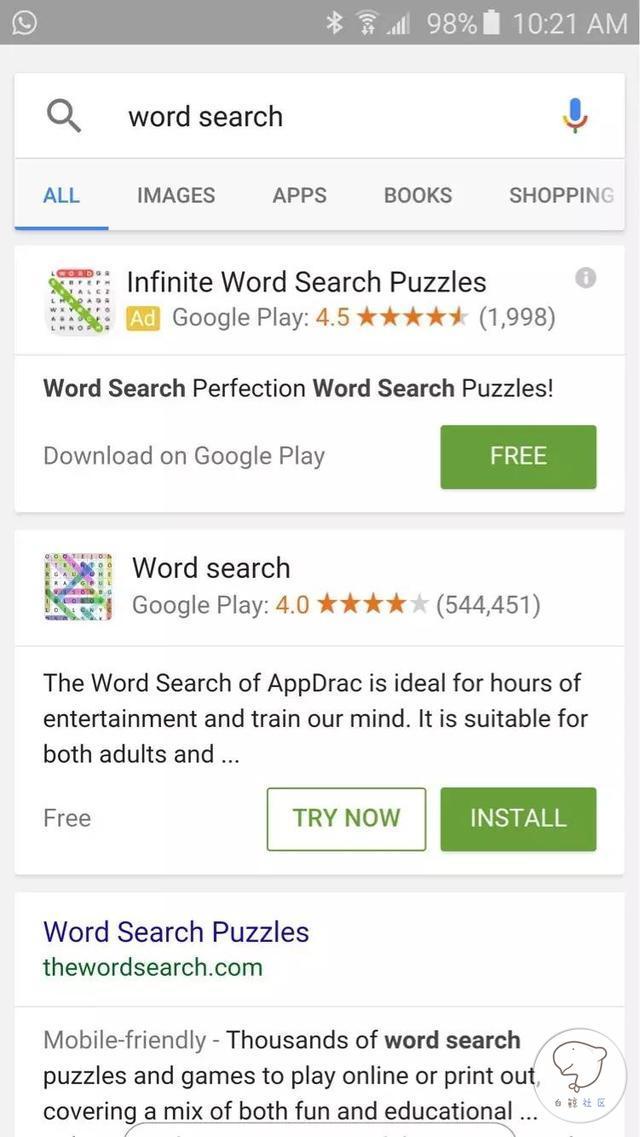Tap the green FREE download button
The image size is (640, 1137).
pyautogui.click(x=518, y=457)
